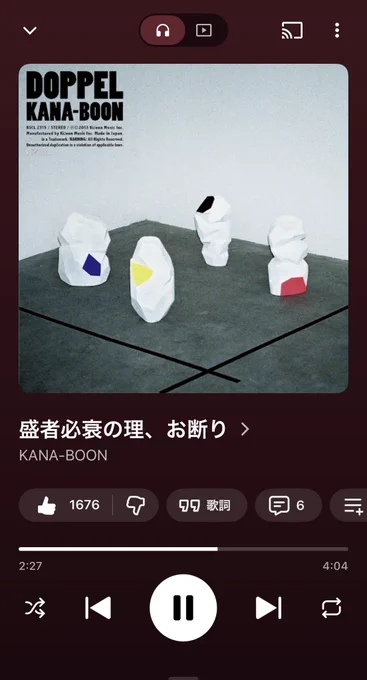
Task: Pause the current song
Action: pos(183,608)
